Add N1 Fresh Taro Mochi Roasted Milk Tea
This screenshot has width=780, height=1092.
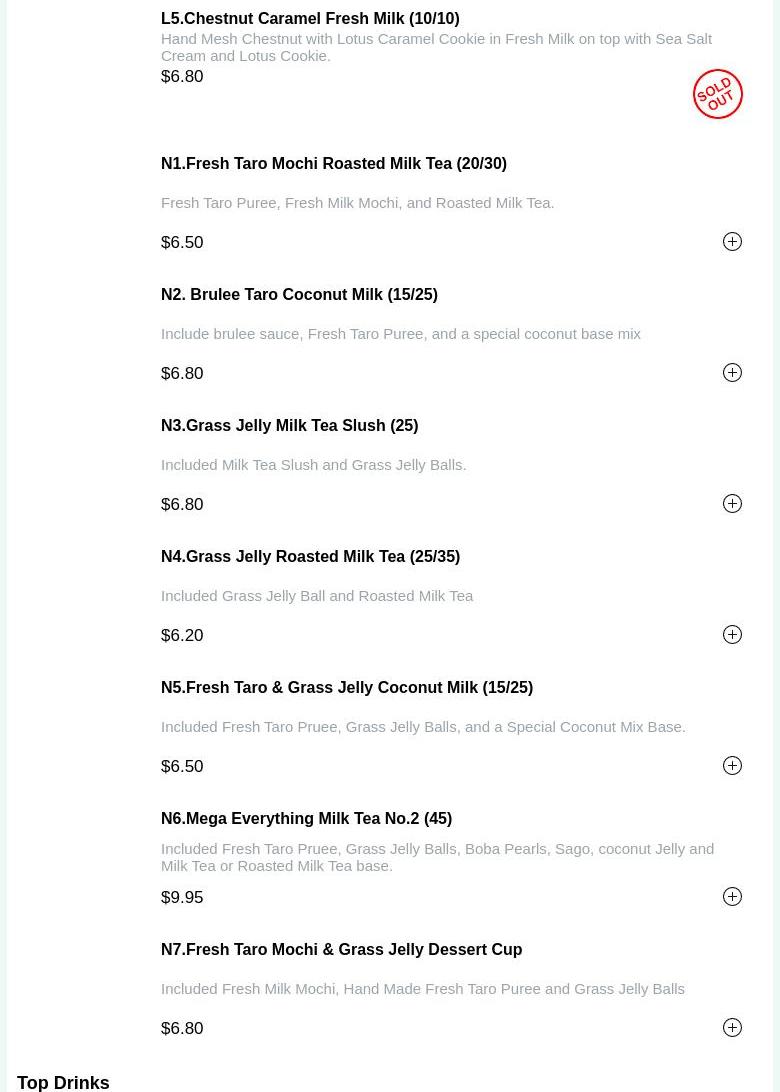(x=732, y=242)
